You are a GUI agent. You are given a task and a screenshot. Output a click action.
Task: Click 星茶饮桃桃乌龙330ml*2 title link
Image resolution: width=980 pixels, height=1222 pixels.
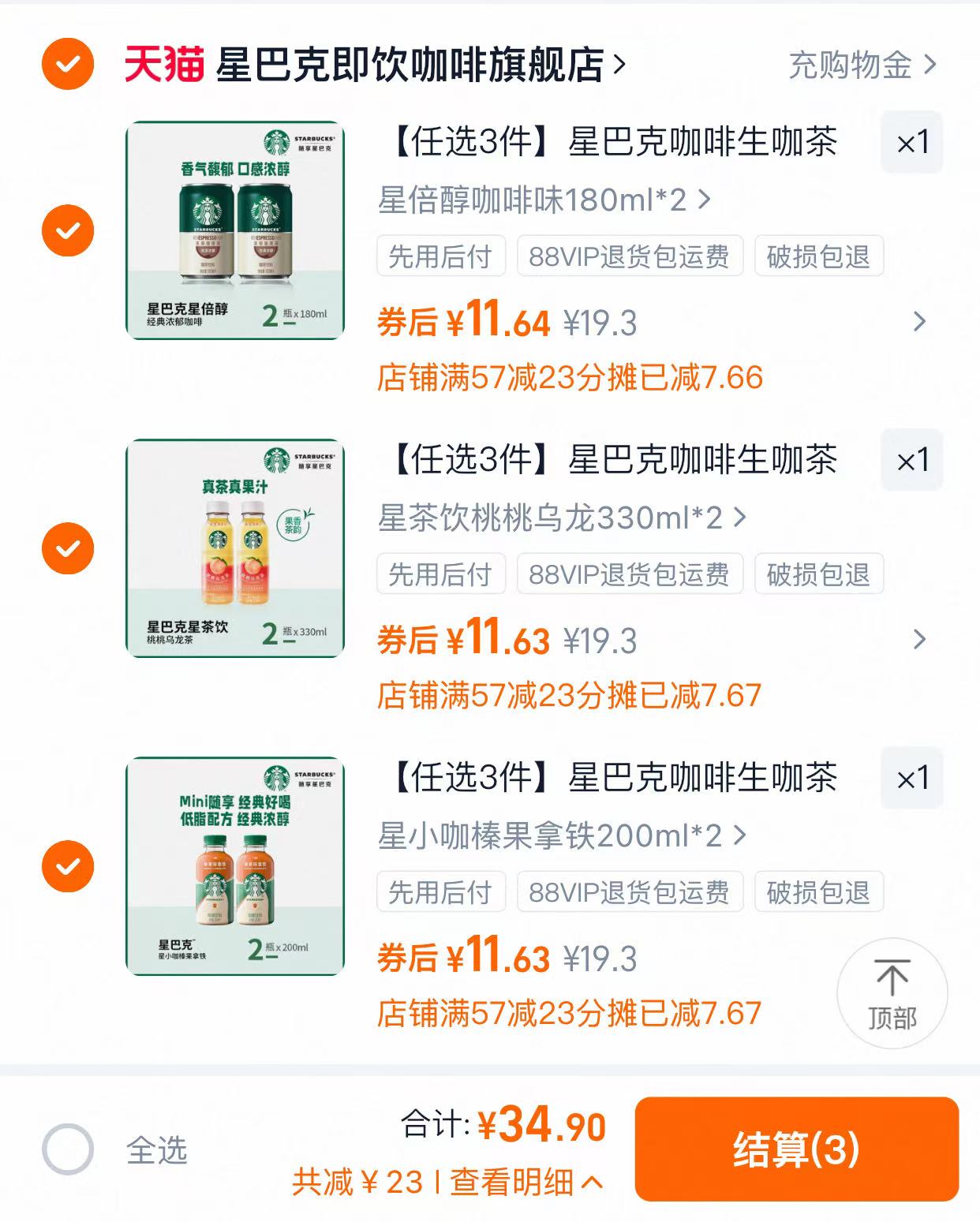click(x=552, y=519)
